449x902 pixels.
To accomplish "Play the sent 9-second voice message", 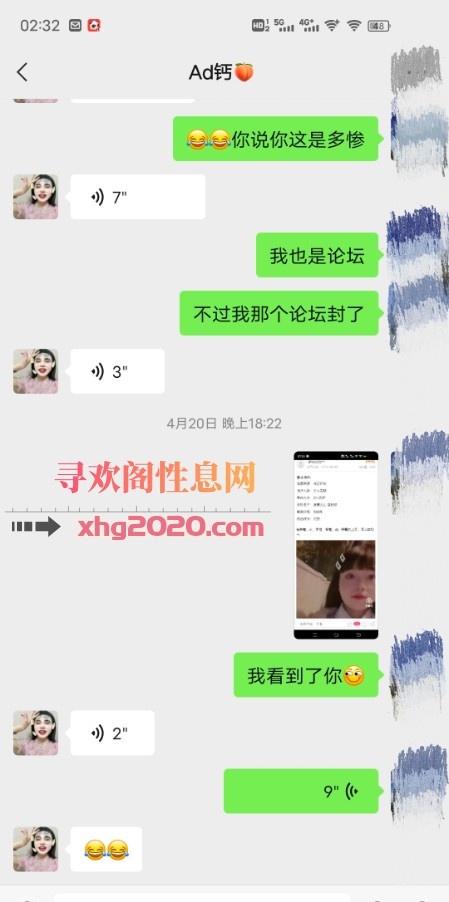I will (x=301, y=791).
